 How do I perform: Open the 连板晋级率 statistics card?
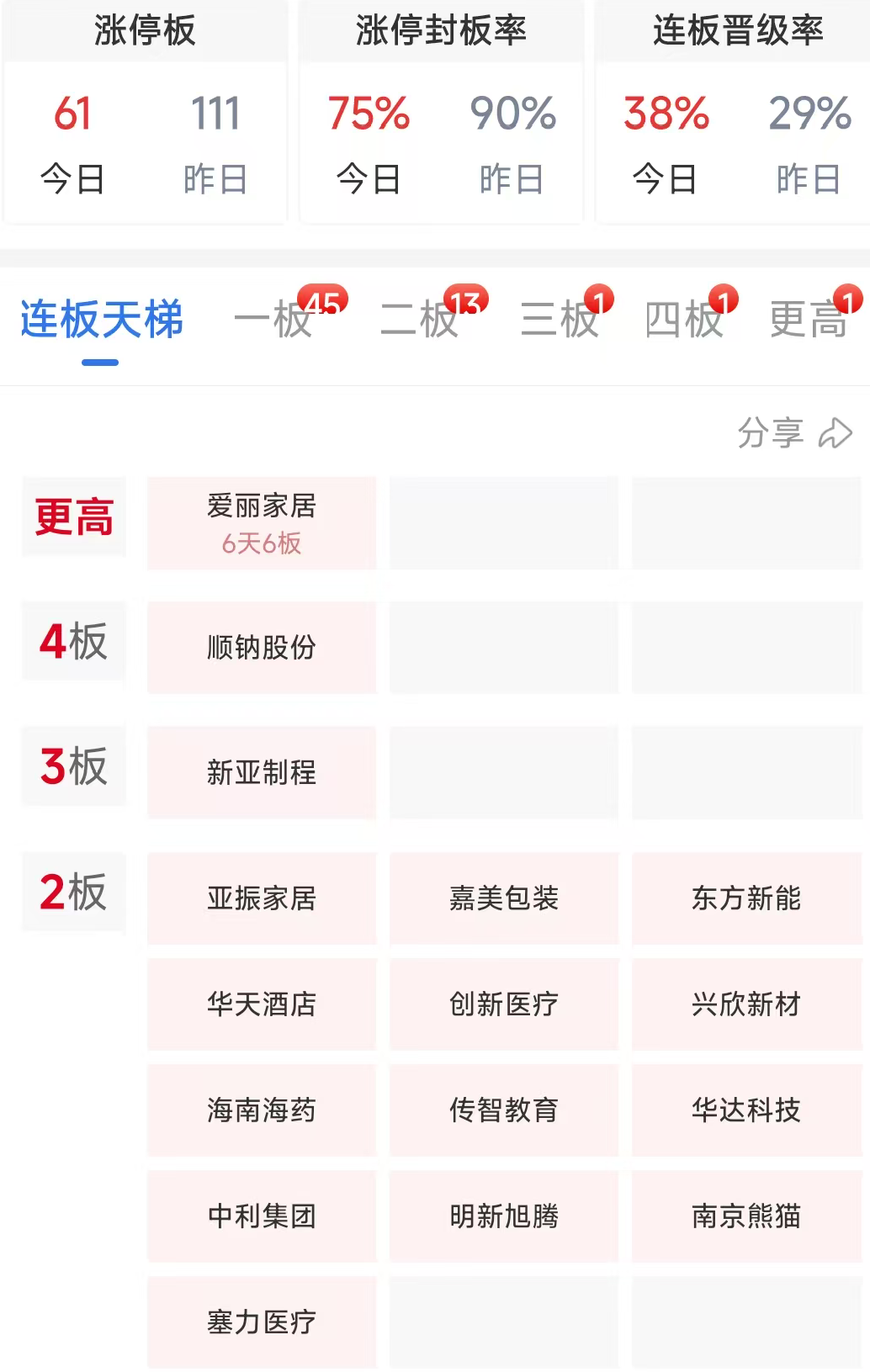point(734,111)
